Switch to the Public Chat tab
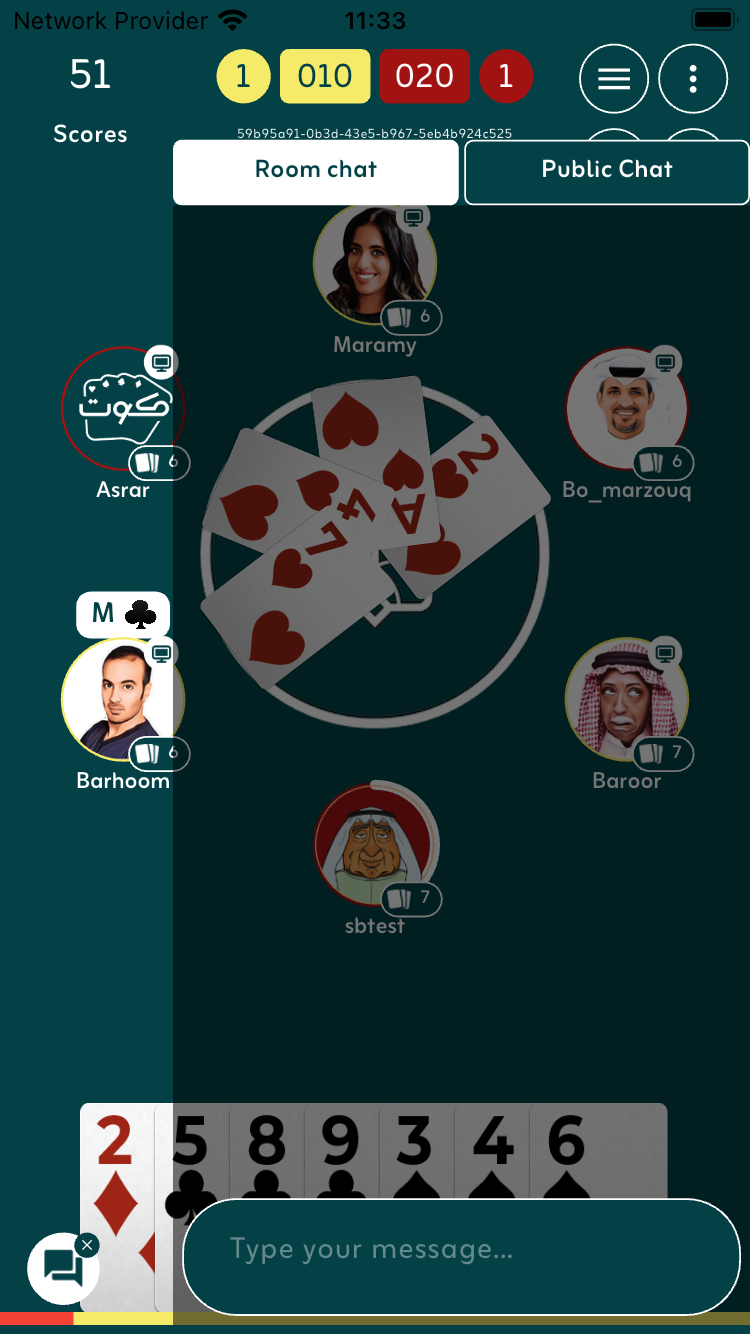The height and width of the screenshot is (1334, 750). tap(607, 171)
